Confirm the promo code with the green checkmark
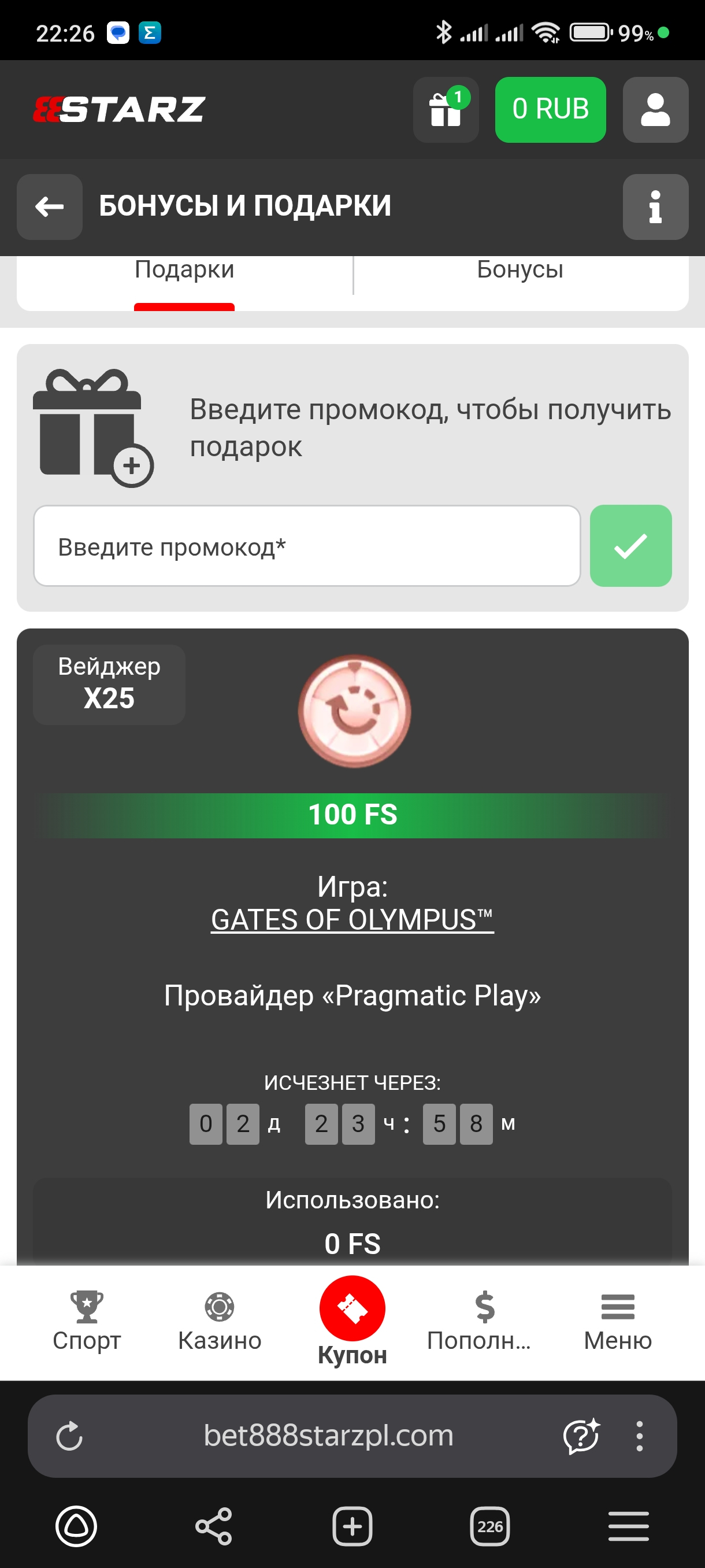The height and width of the screenshot is (1568, 705). pyautogui.click(x=630, y=546)
